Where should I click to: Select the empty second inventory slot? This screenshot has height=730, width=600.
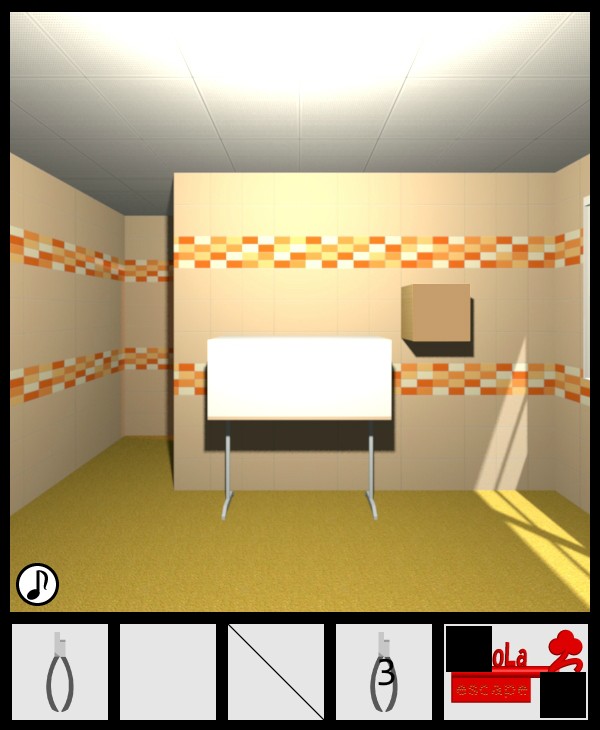click(168, 672)
